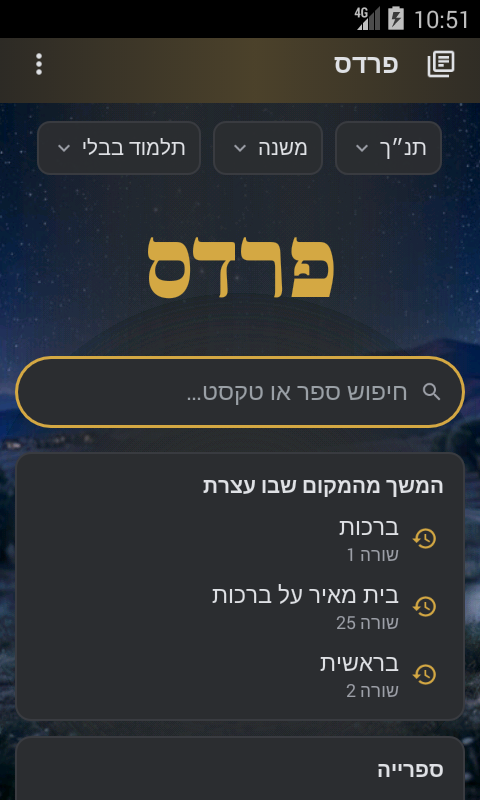Open the three-dot overflow menu
This screenshot has height=800, width=480.
[39, 64]
